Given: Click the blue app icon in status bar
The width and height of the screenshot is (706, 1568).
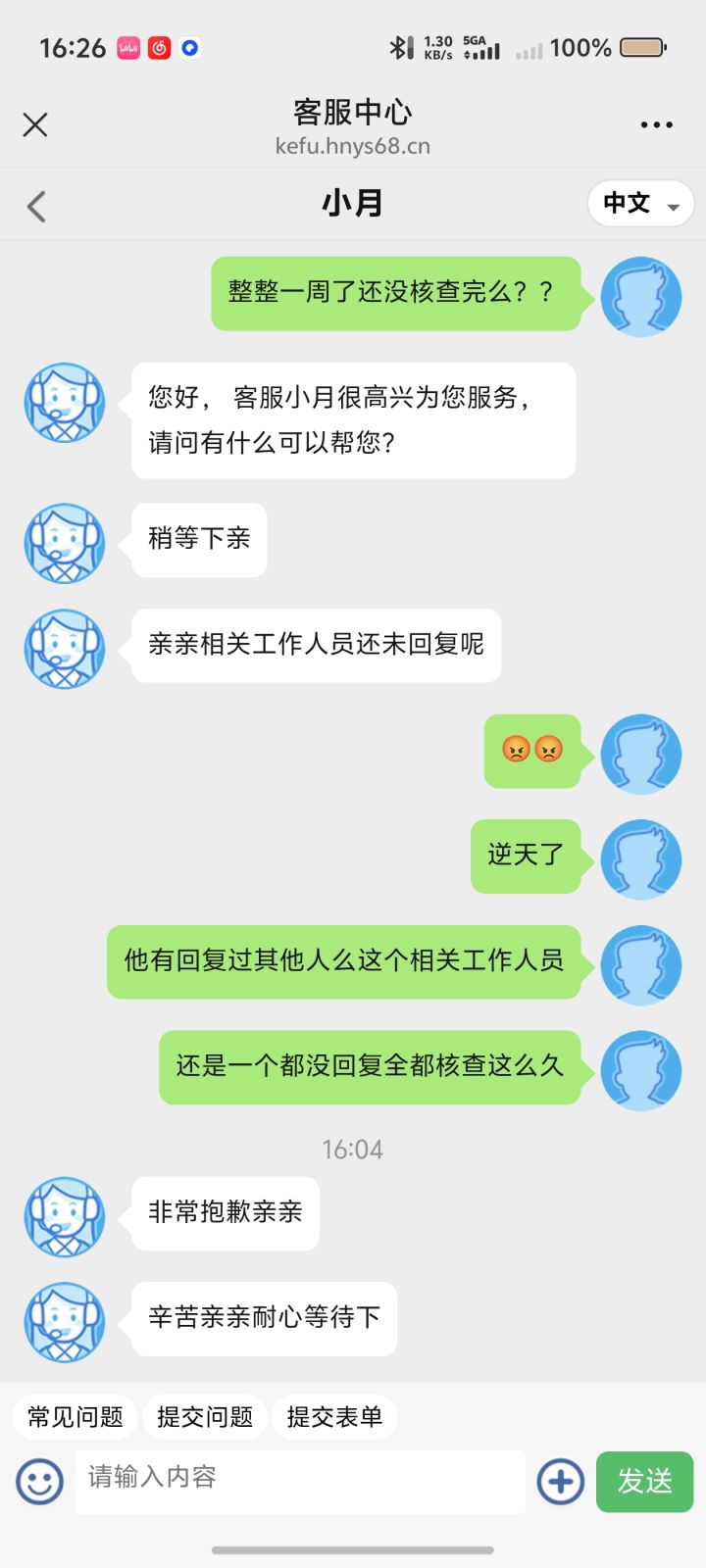Looking at the screenshot, I should [x=190, y=47].
